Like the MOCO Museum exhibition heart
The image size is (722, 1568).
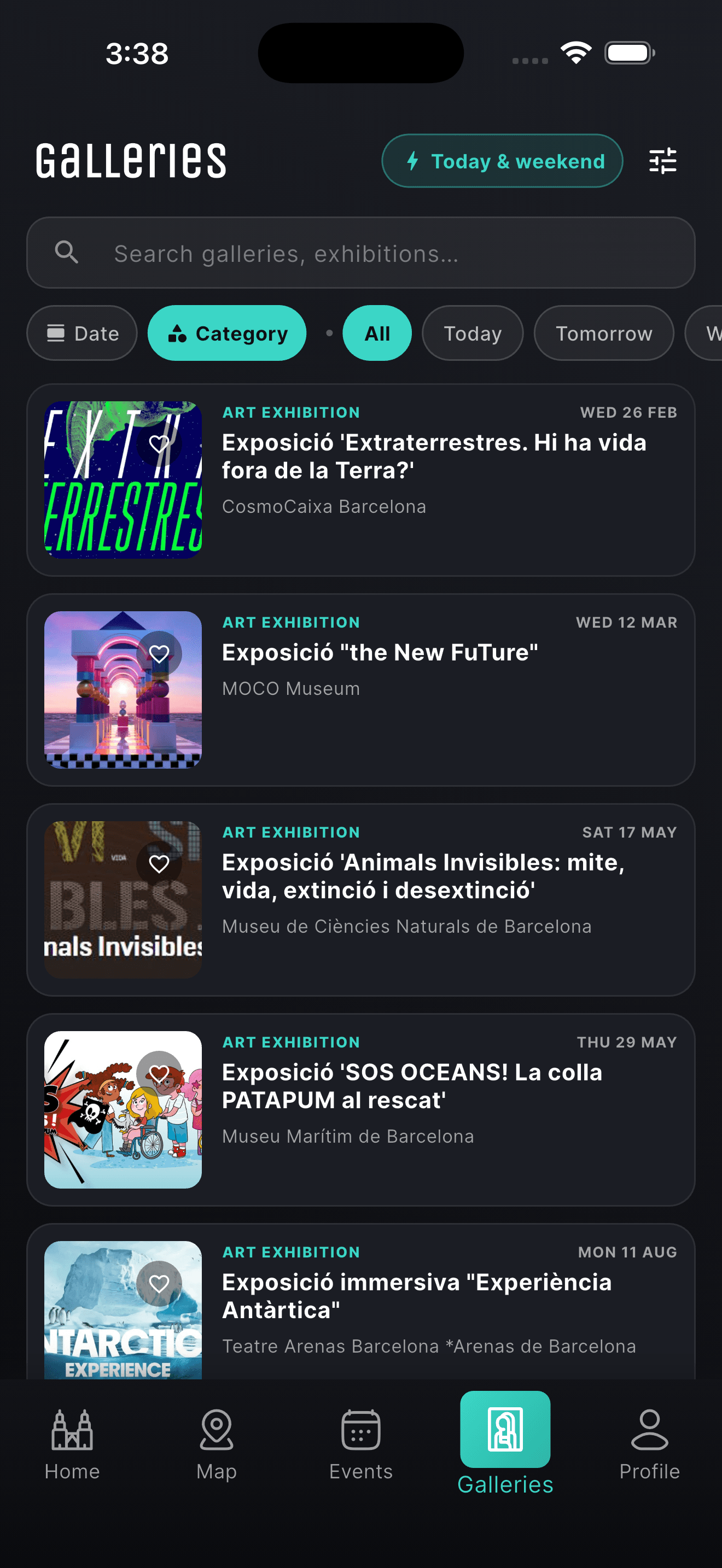pos(159,654)
